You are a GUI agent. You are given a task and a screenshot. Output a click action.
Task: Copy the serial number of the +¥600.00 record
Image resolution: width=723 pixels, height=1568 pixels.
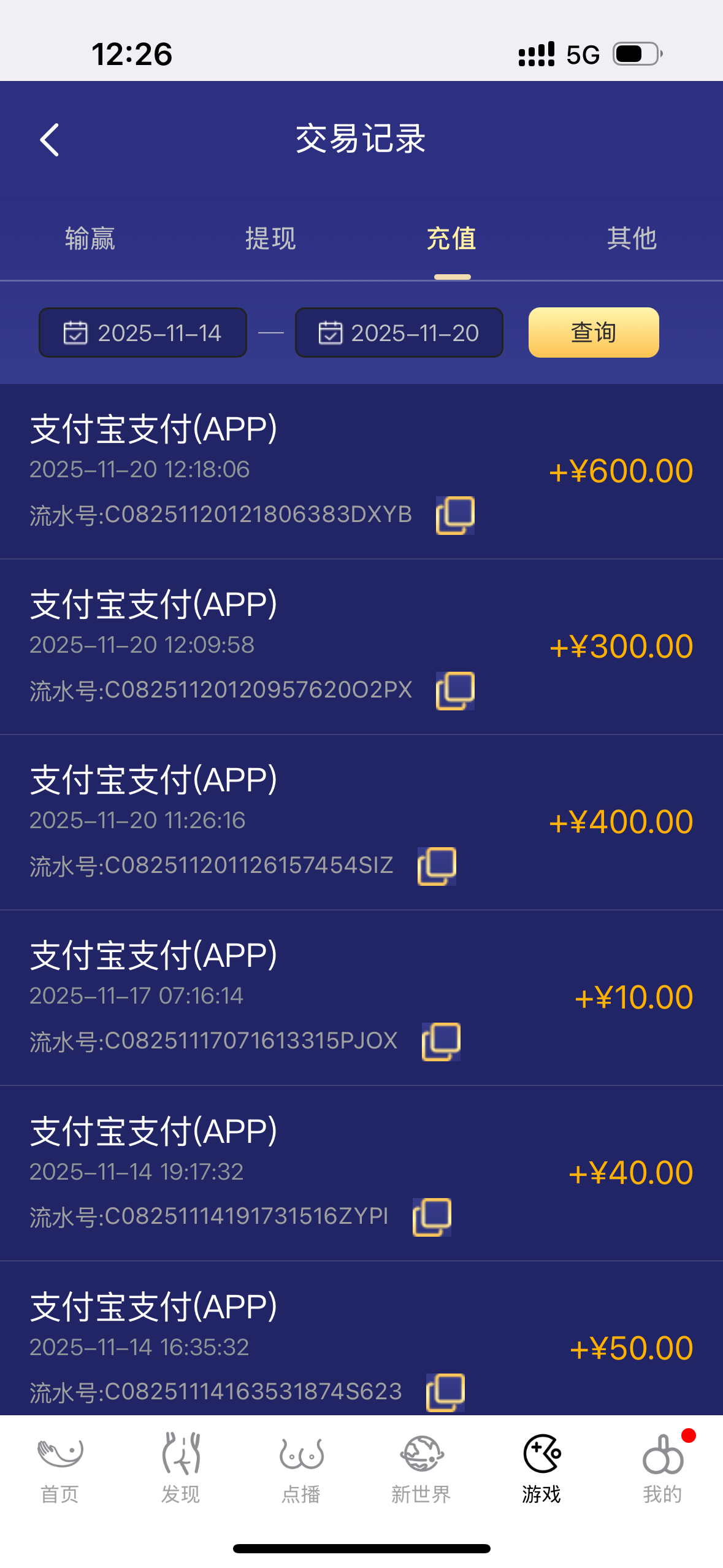click(x=455, y=515)
